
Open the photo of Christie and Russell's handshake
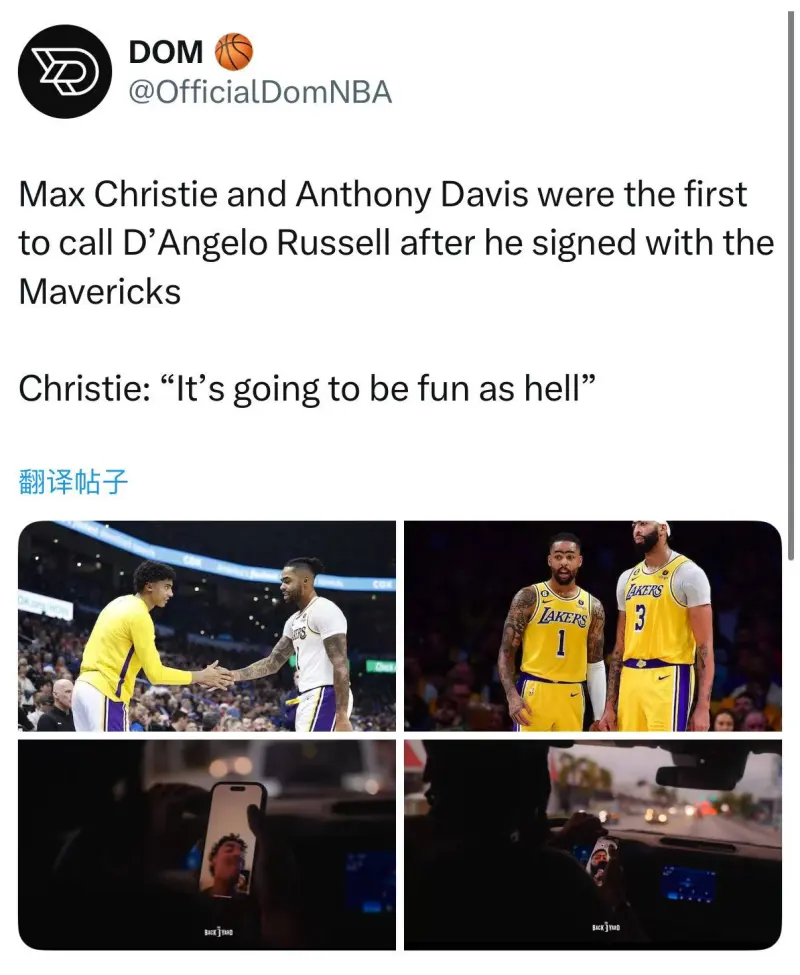point(207,627)
